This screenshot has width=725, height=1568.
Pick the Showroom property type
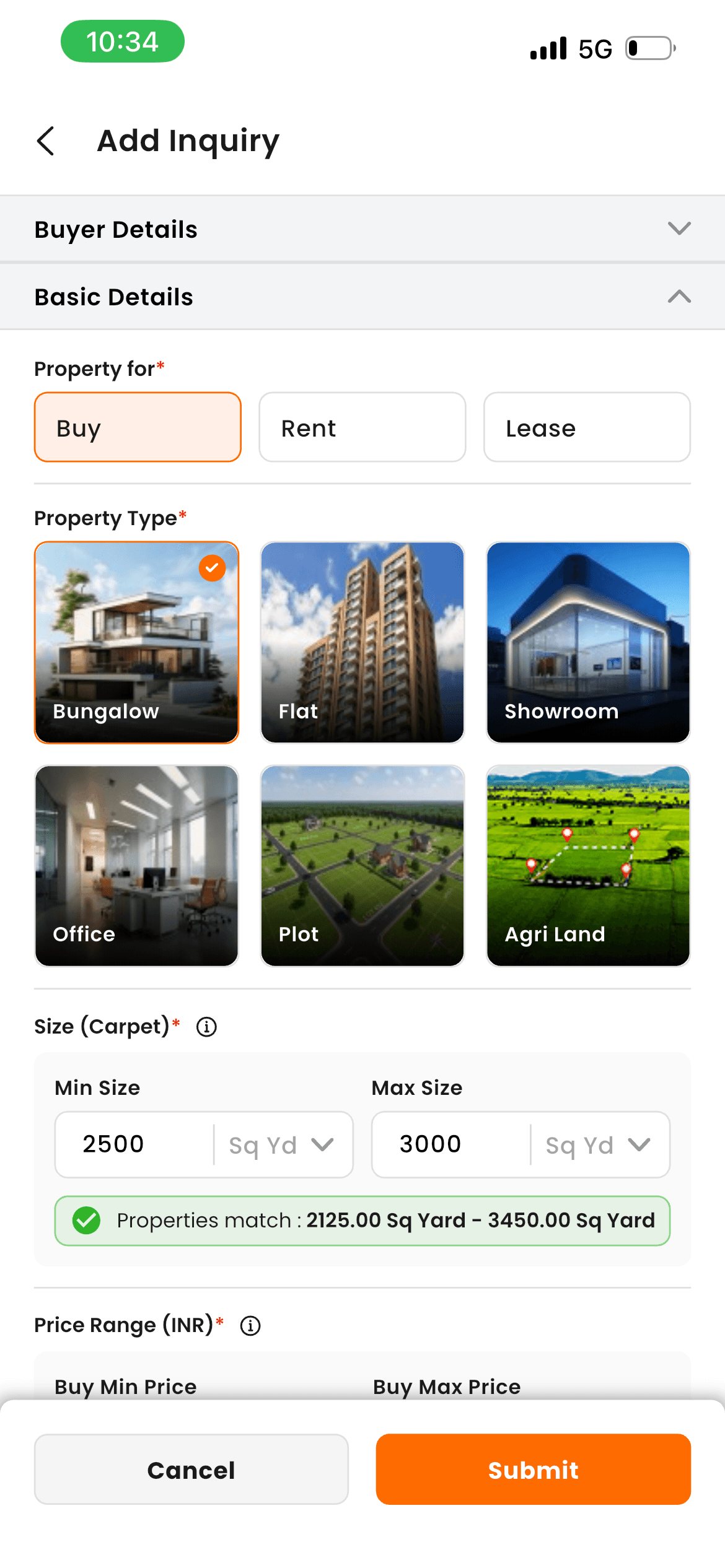tap(587, 642)
